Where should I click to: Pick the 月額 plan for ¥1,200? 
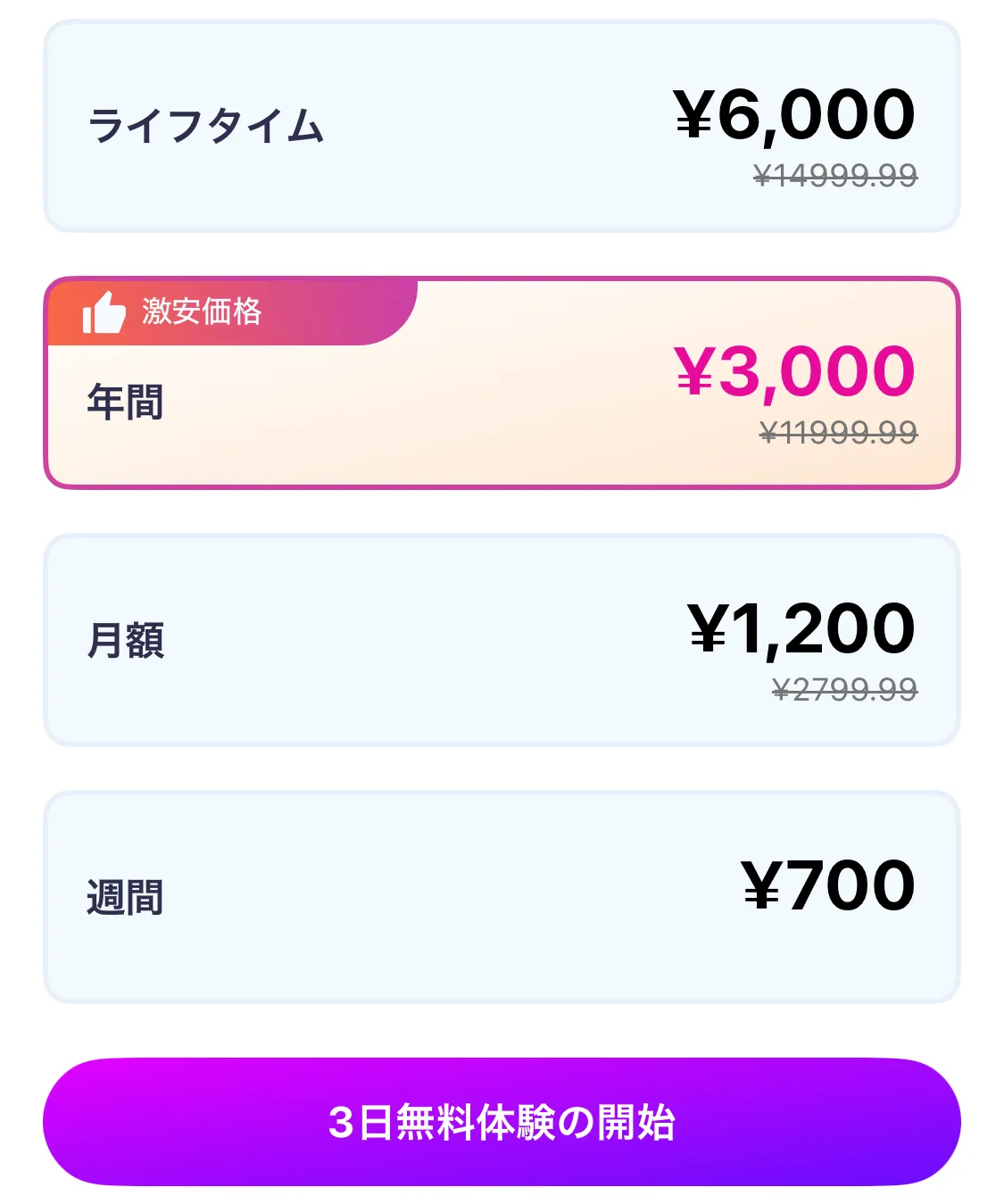(502, 640)
